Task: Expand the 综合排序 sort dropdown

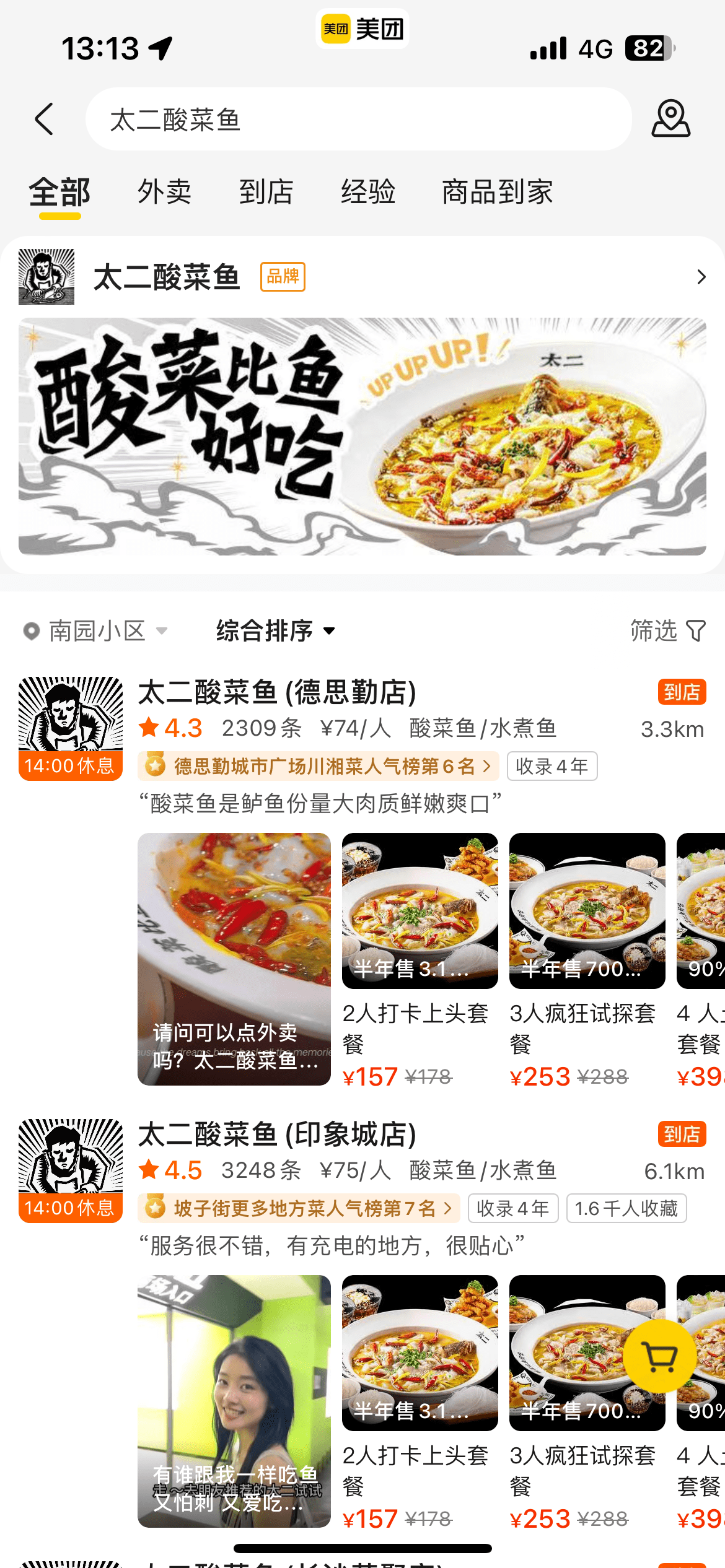Action: [x=275, y=631]
